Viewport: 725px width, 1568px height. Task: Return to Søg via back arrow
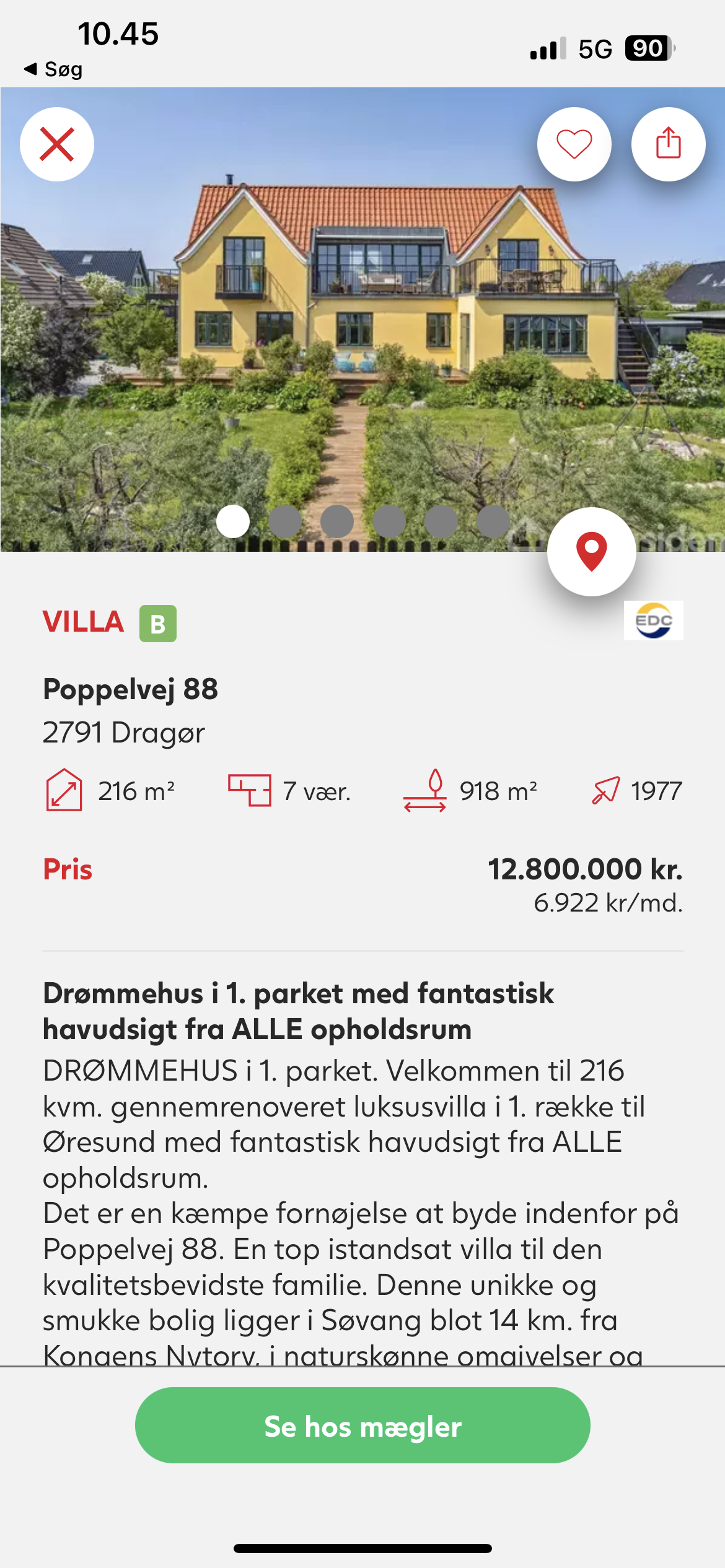[53, 69]
